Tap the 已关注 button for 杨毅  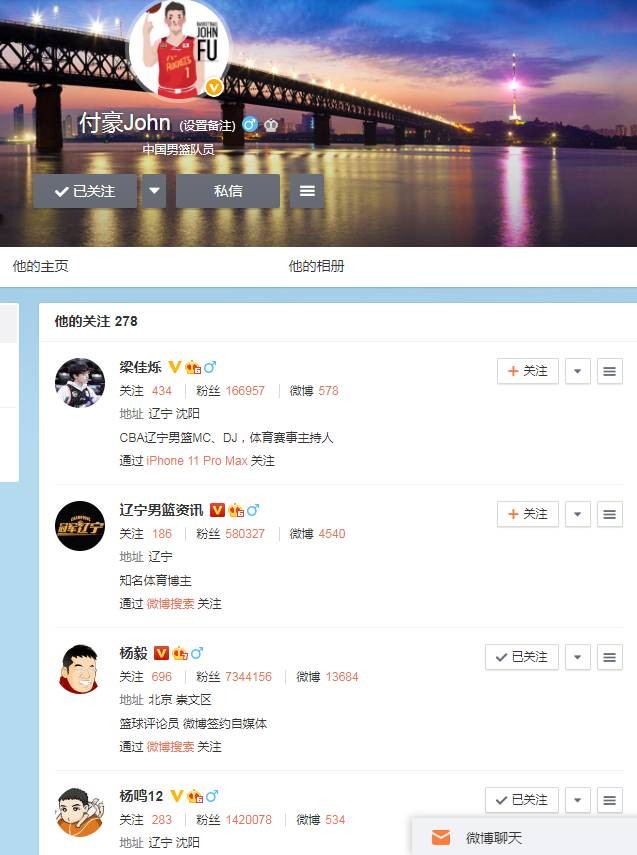521,657
